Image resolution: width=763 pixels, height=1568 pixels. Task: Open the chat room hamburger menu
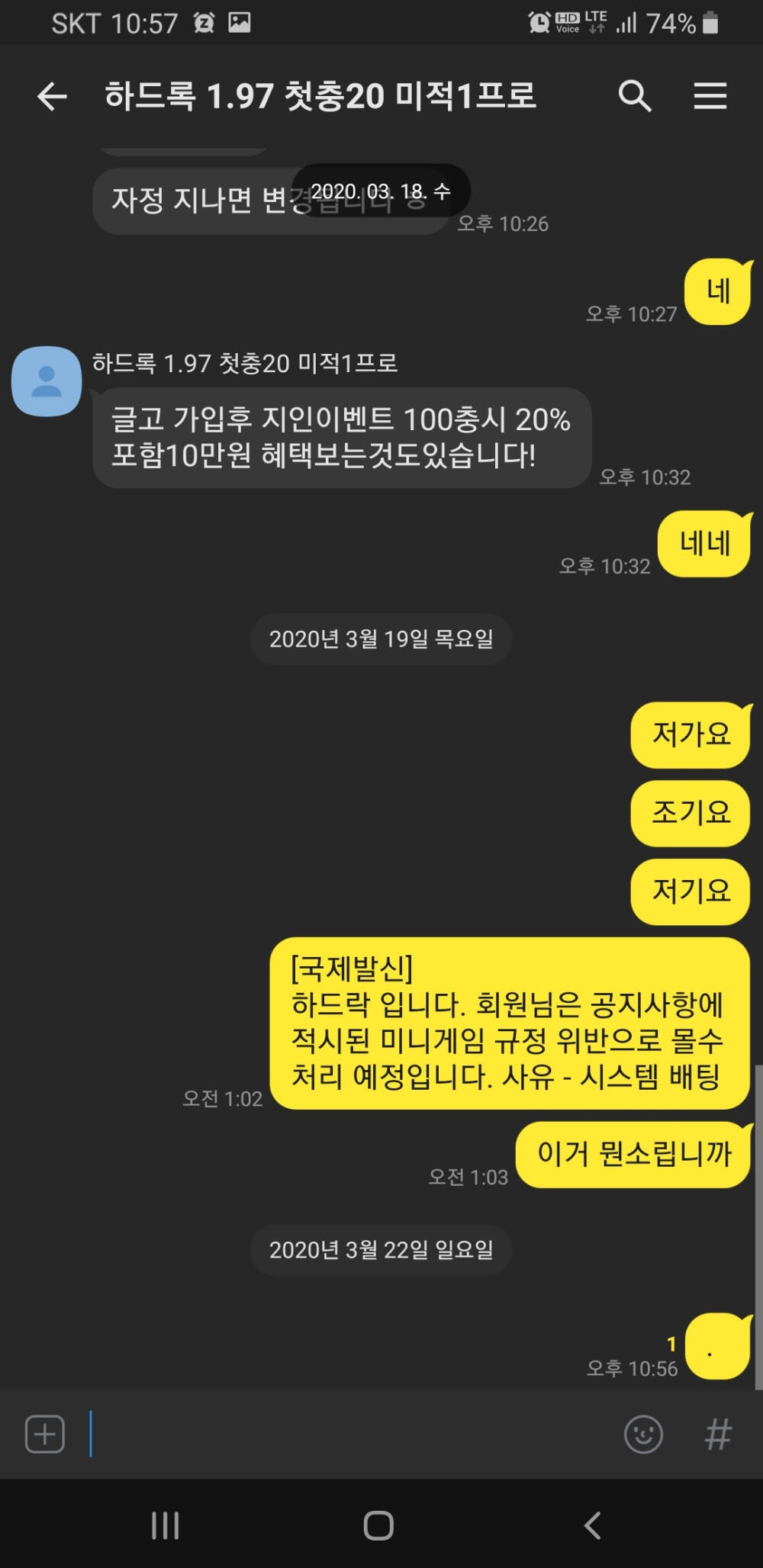click(710, 96)
